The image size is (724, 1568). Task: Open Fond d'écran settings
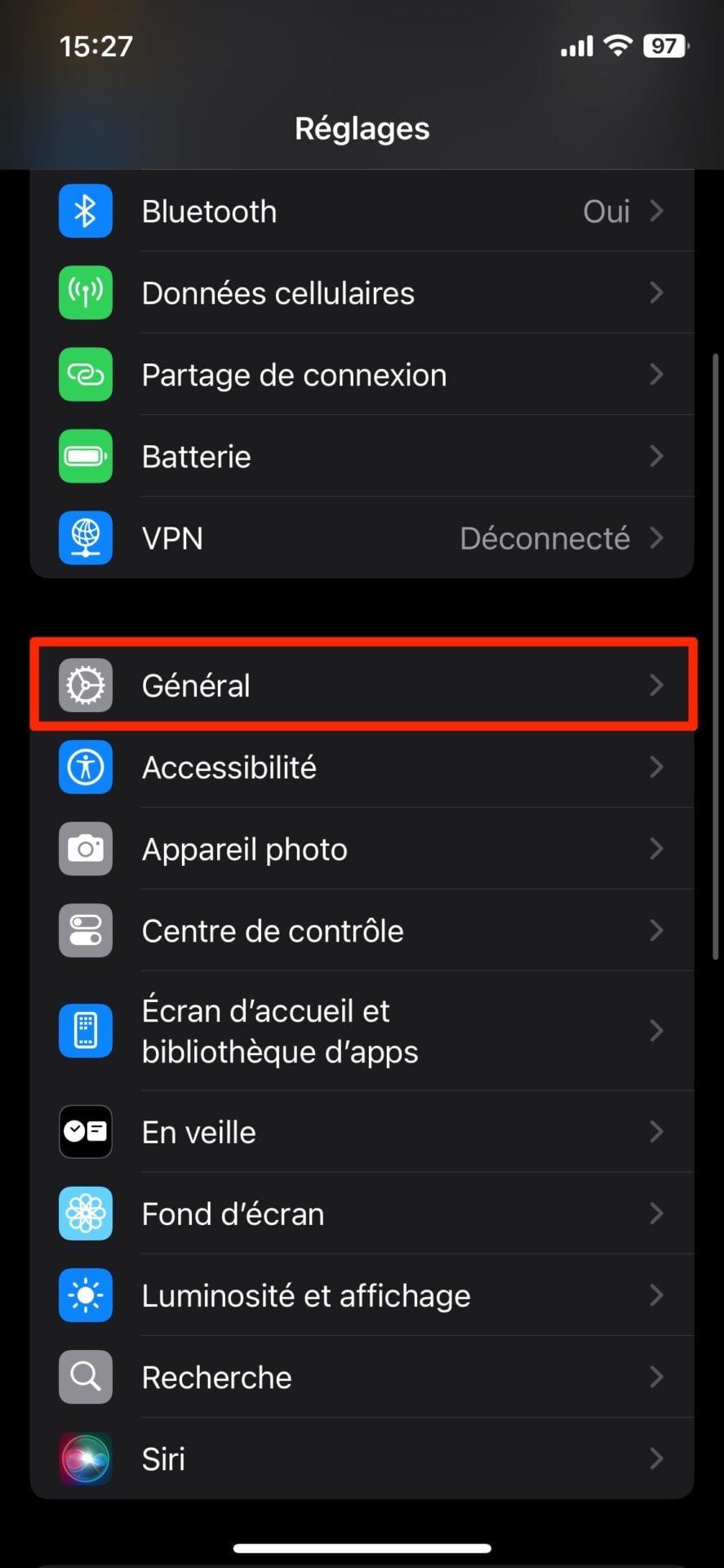point(362,1214)
